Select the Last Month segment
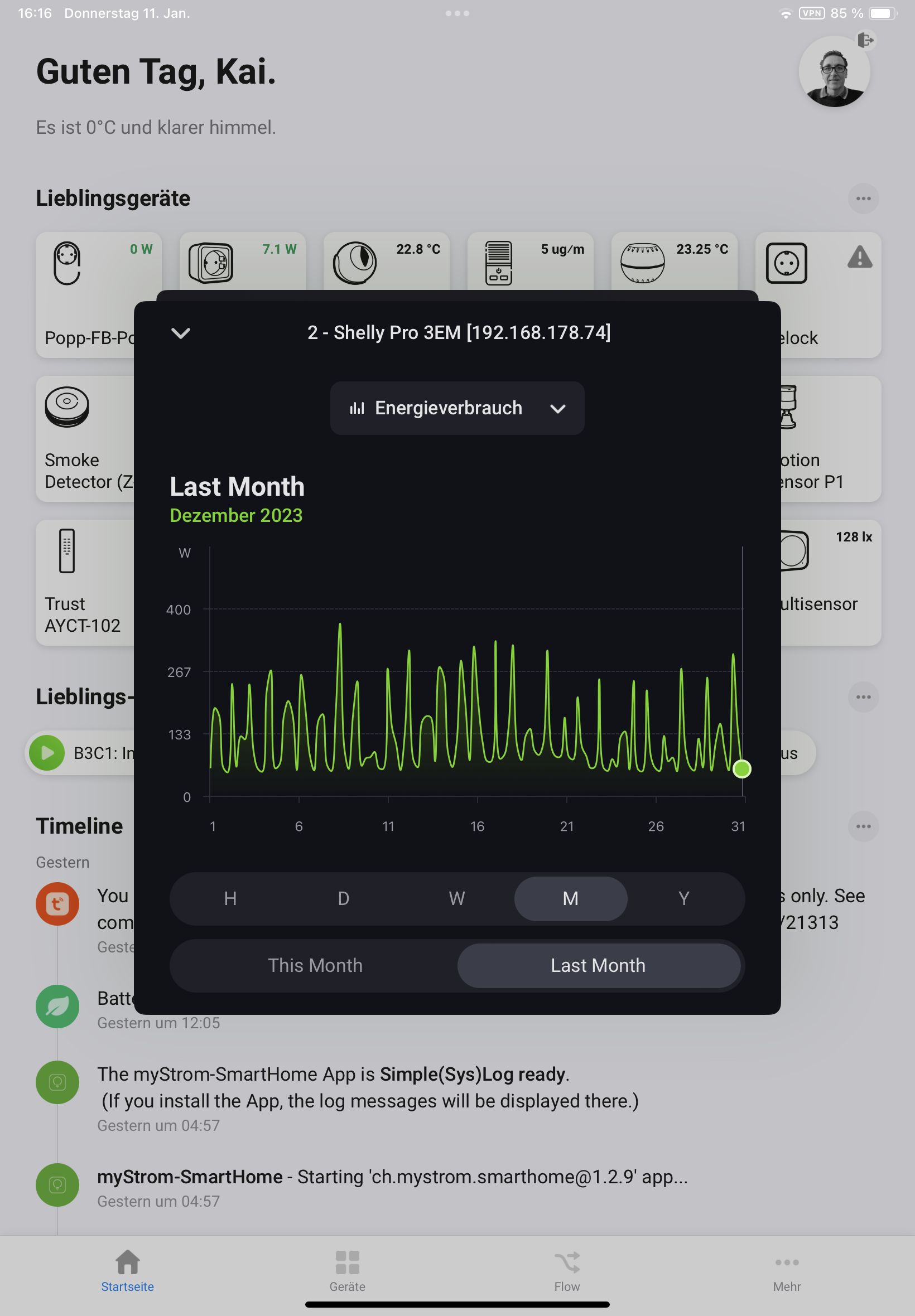 click(x=598, y=965)
